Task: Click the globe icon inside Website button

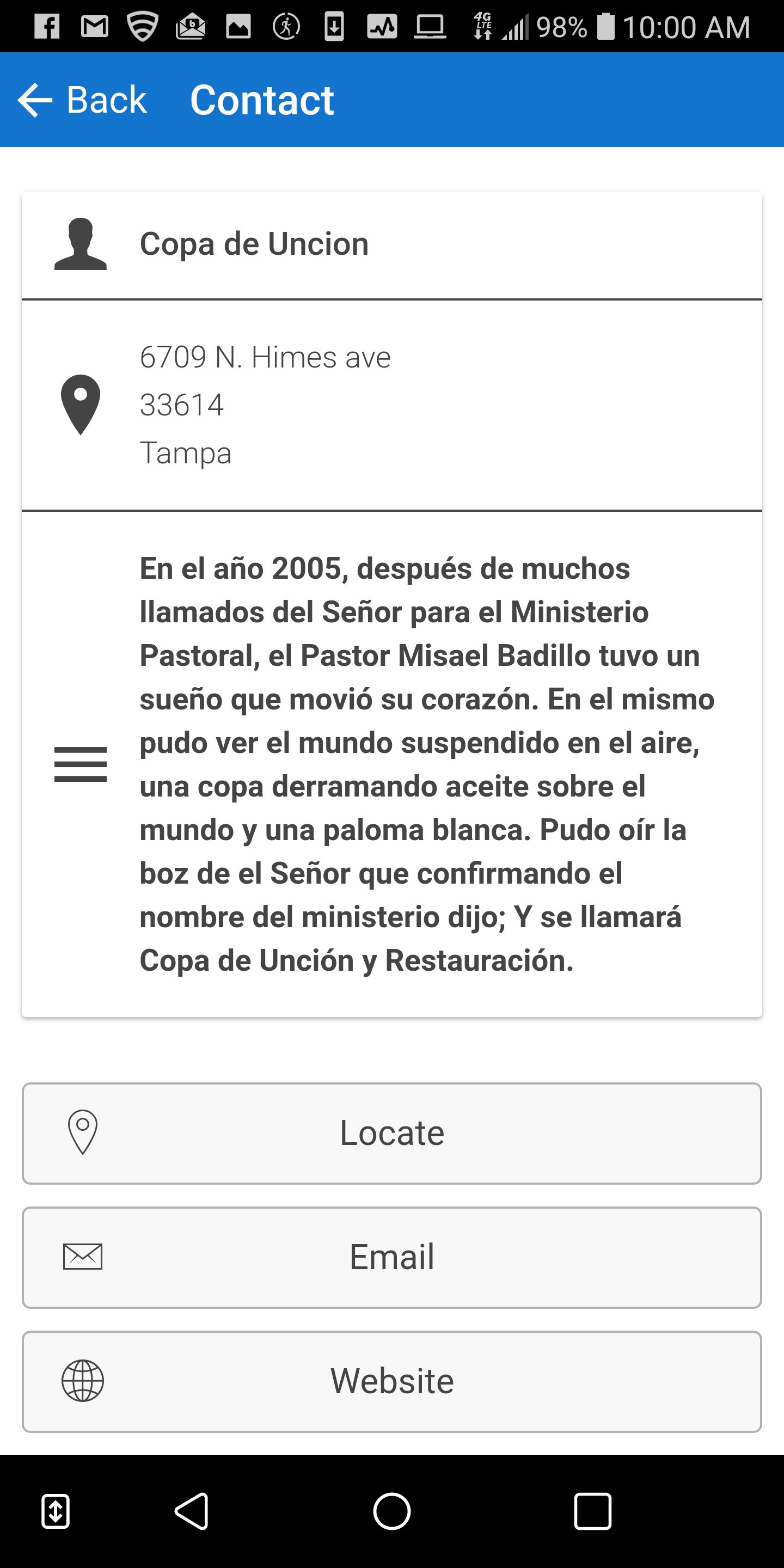Action: coord(83,1381)
